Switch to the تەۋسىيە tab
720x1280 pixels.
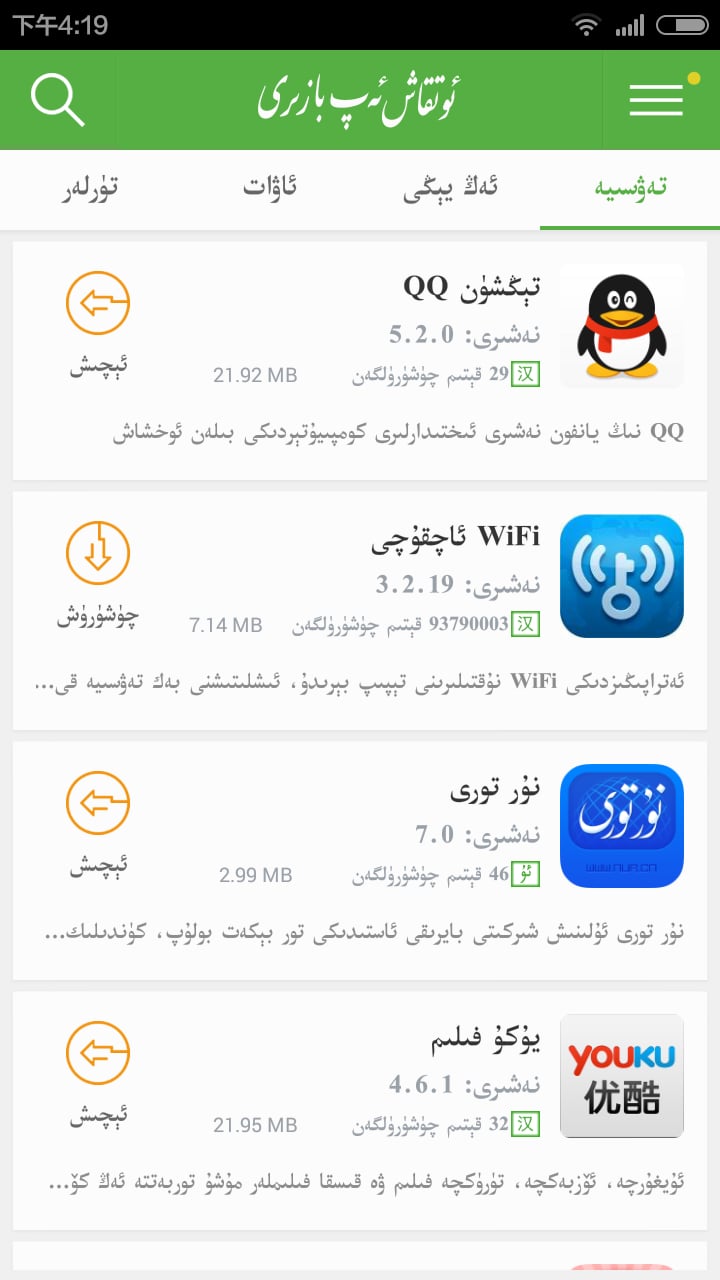pos(630,188)
